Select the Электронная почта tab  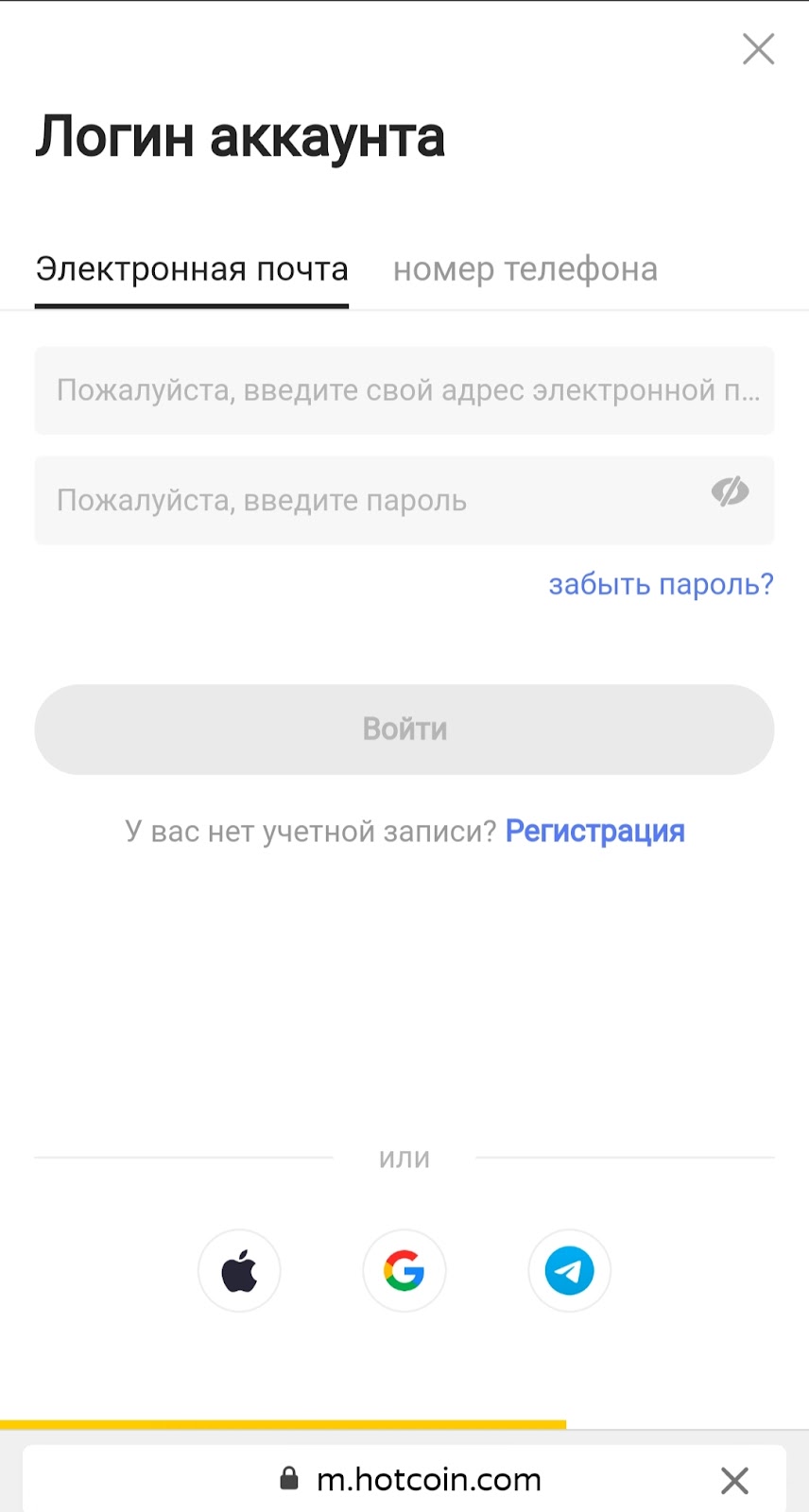coord(192,270)
